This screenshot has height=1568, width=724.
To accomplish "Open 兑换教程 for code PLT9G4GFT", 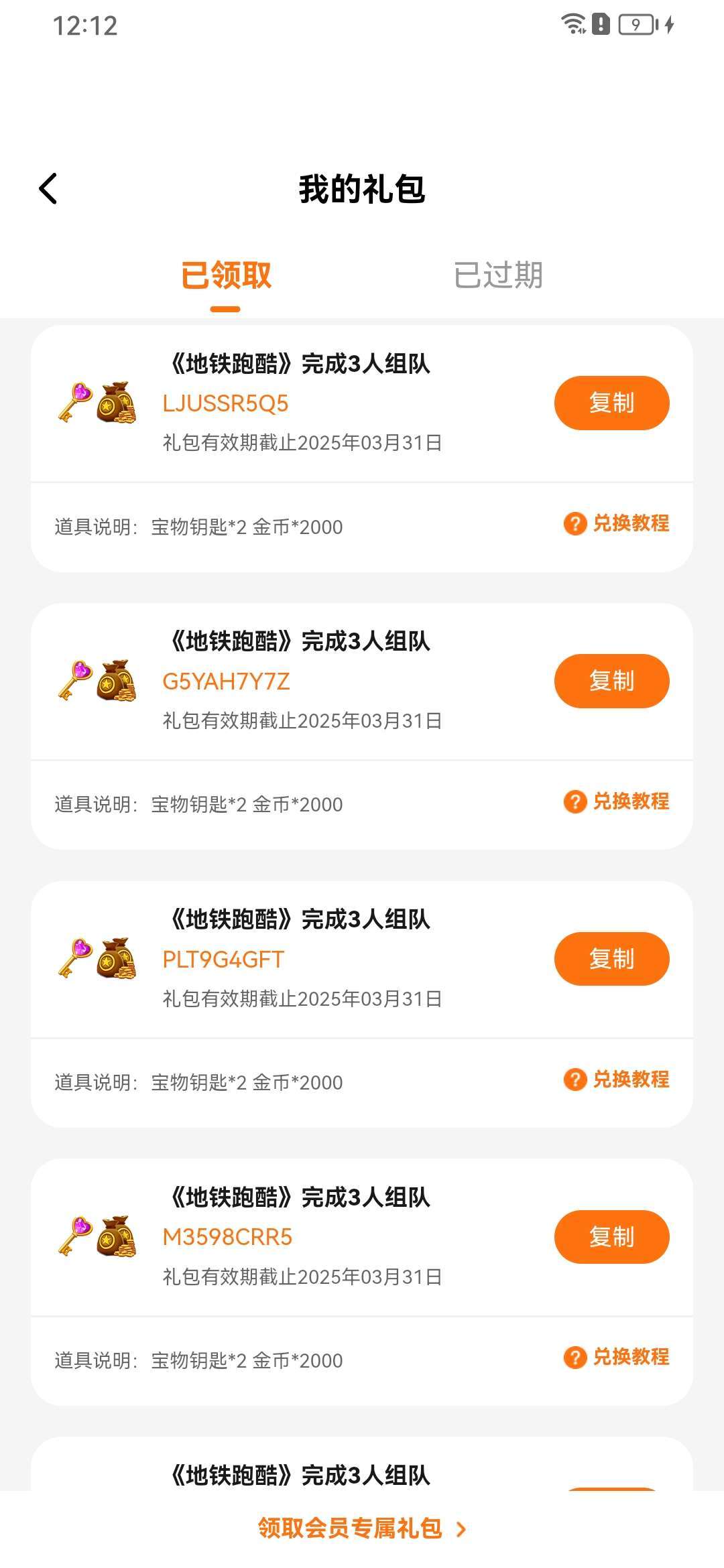I will click(x=617, y=1080).
